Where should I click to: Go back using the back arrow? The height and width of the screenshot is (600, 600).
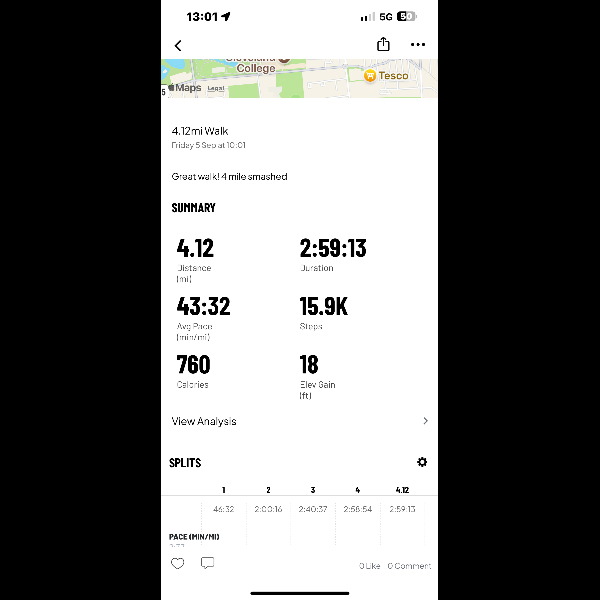click(178, 45)
